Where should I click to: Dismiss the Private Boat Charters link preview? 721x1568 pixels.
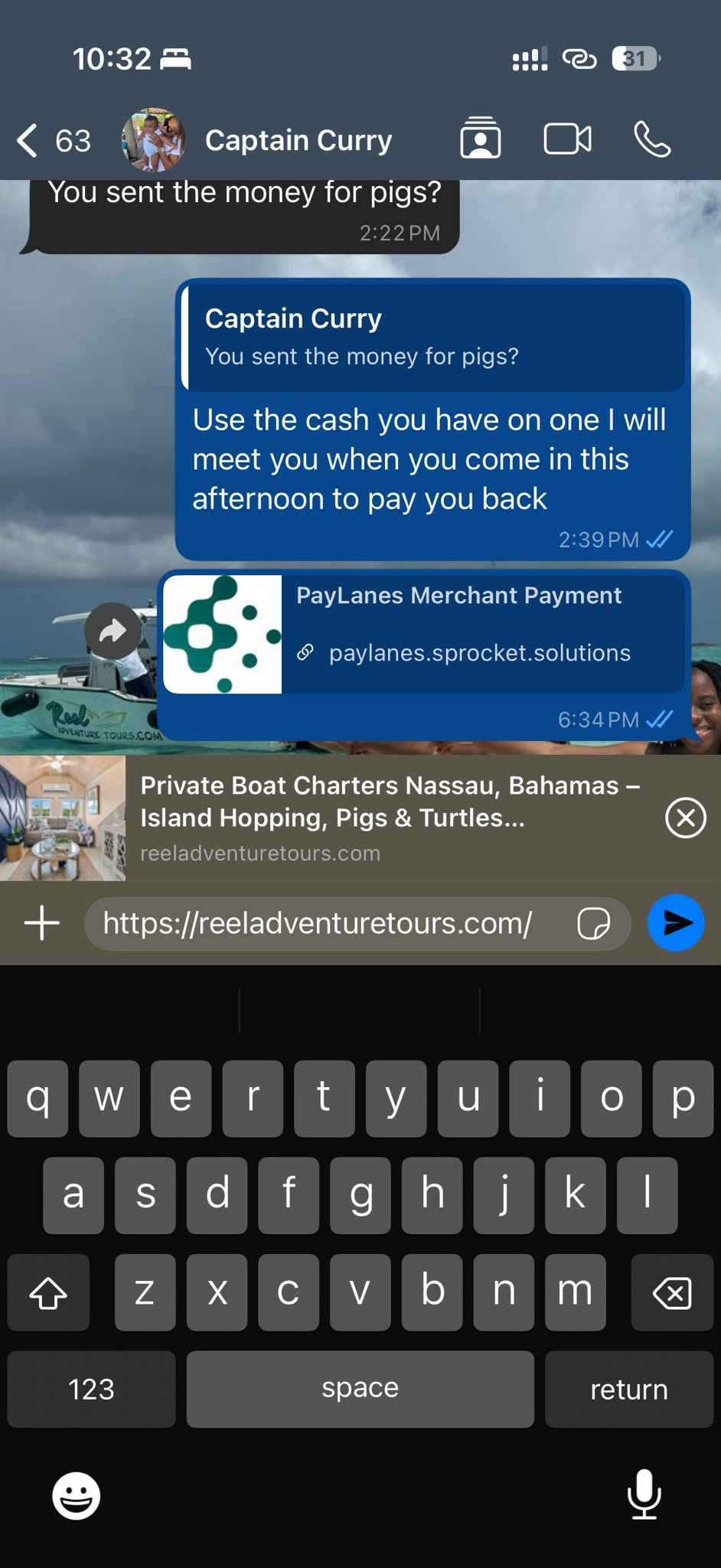(685, 818)
